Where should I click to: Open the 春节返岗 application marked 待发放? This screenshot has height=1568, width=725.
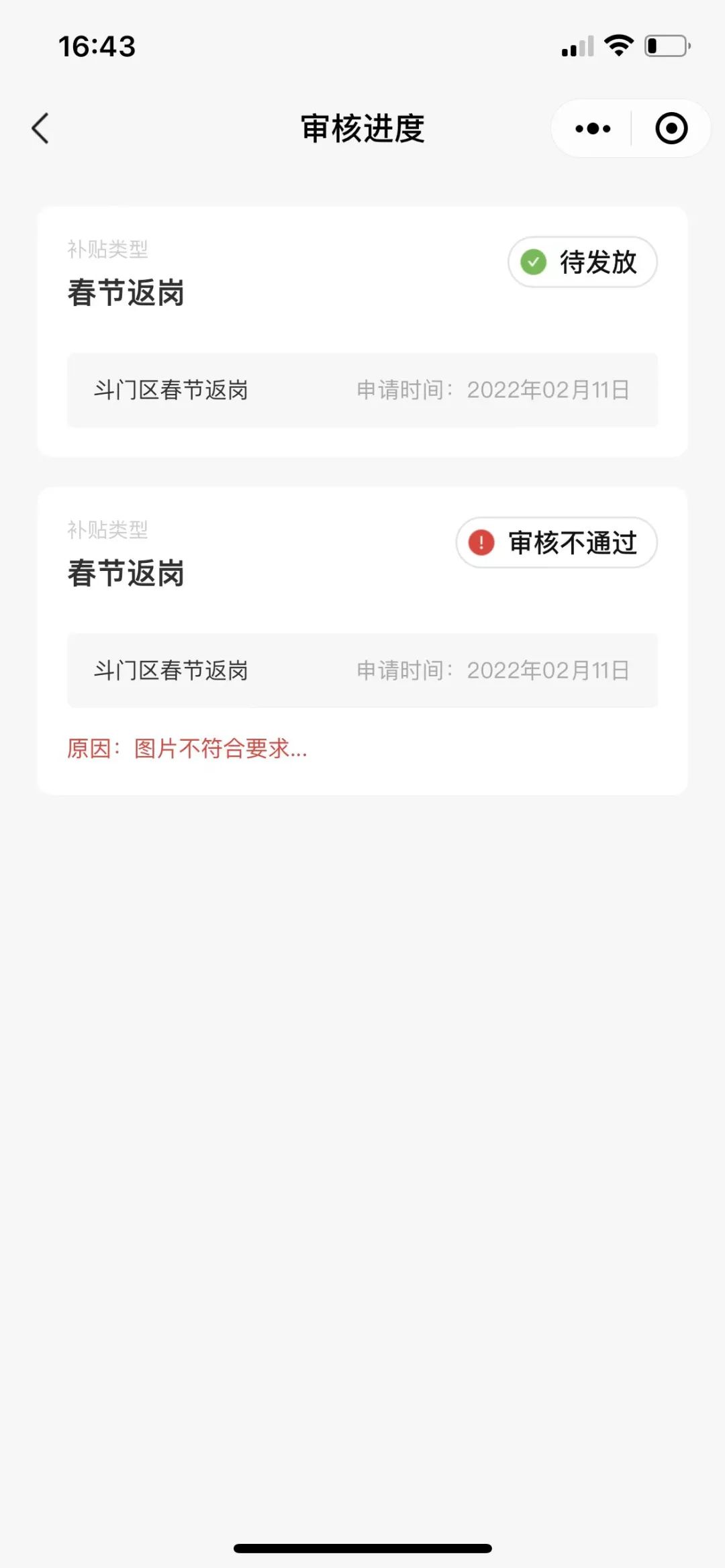coord(362,331)
